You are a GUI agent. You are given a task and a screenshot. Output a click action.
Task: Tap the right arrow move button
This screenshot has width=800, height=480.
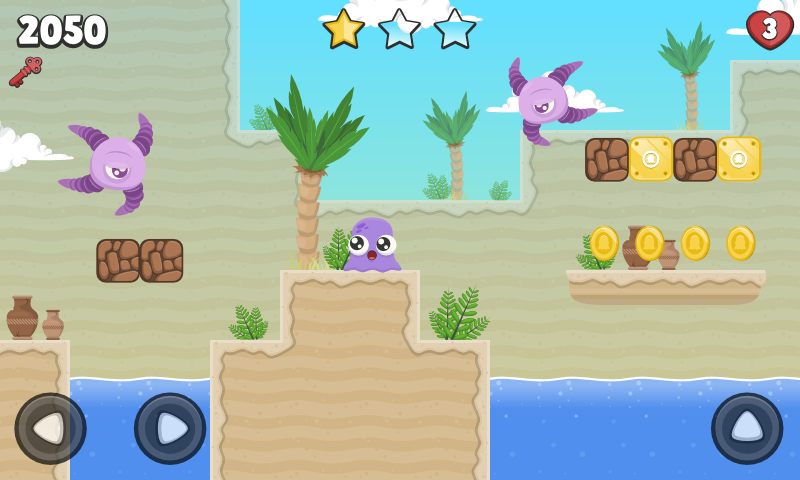tap(170, 428)
